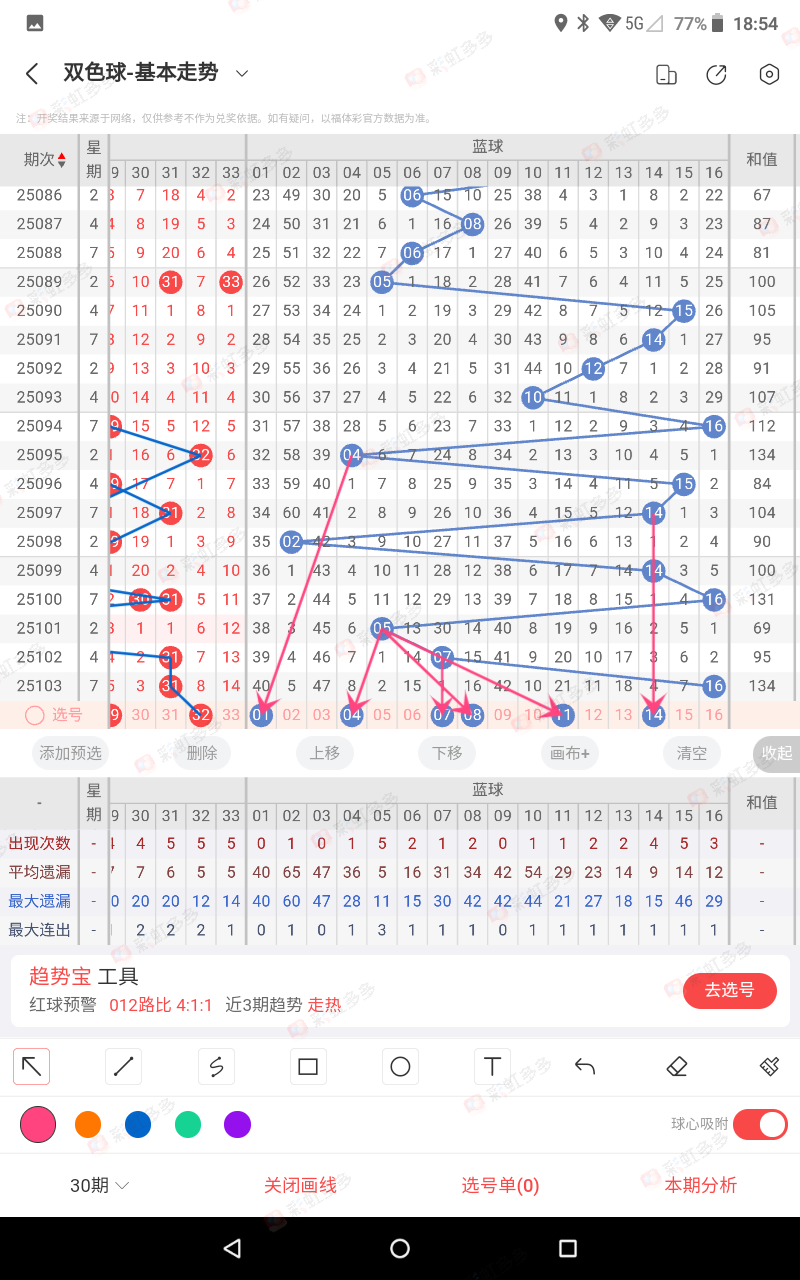Image resolution: width=800 pixels, height=1280 pixels.
Task: Expand the 双色球-基本走势 chart dropdown
Action: (x=241, y=73)
